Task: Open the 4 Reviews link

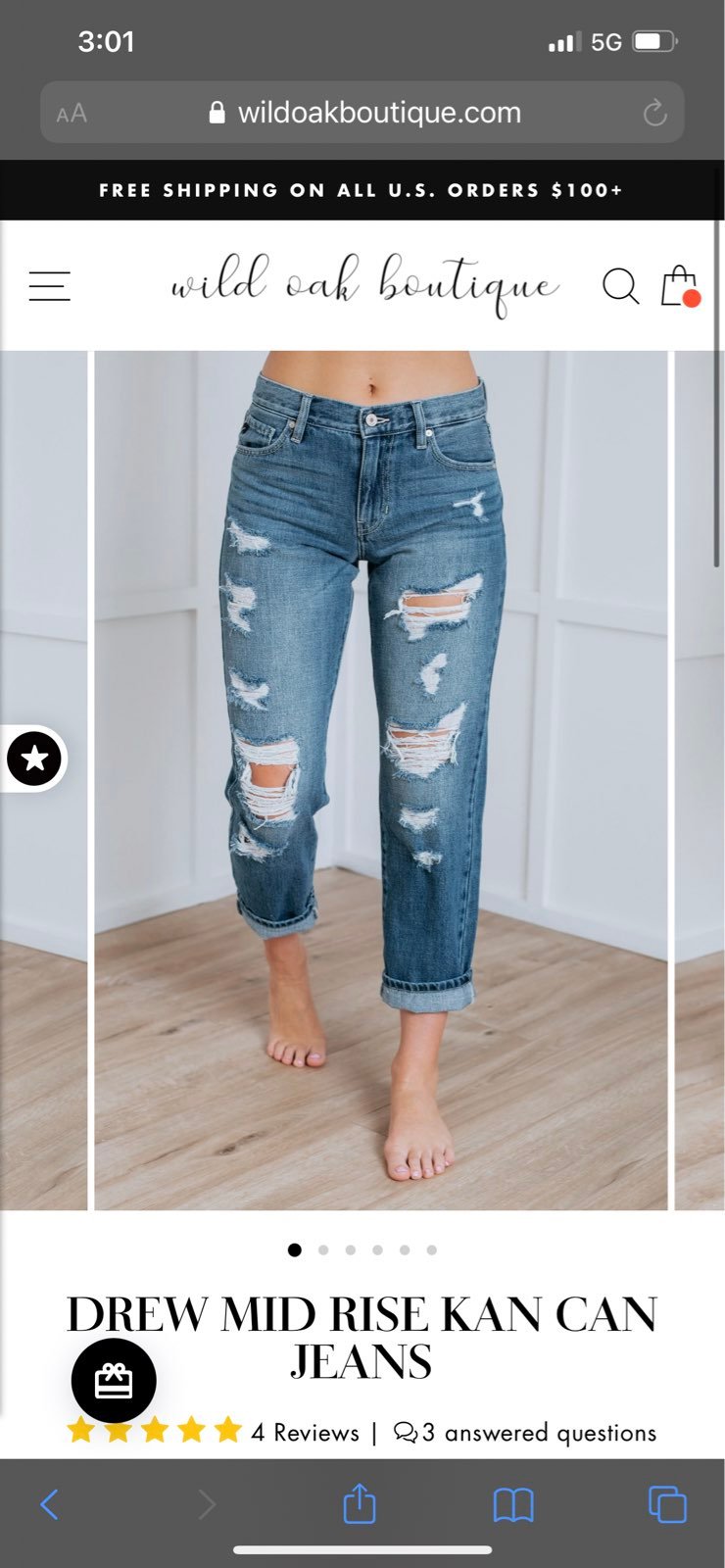Action: [305, 1433]
